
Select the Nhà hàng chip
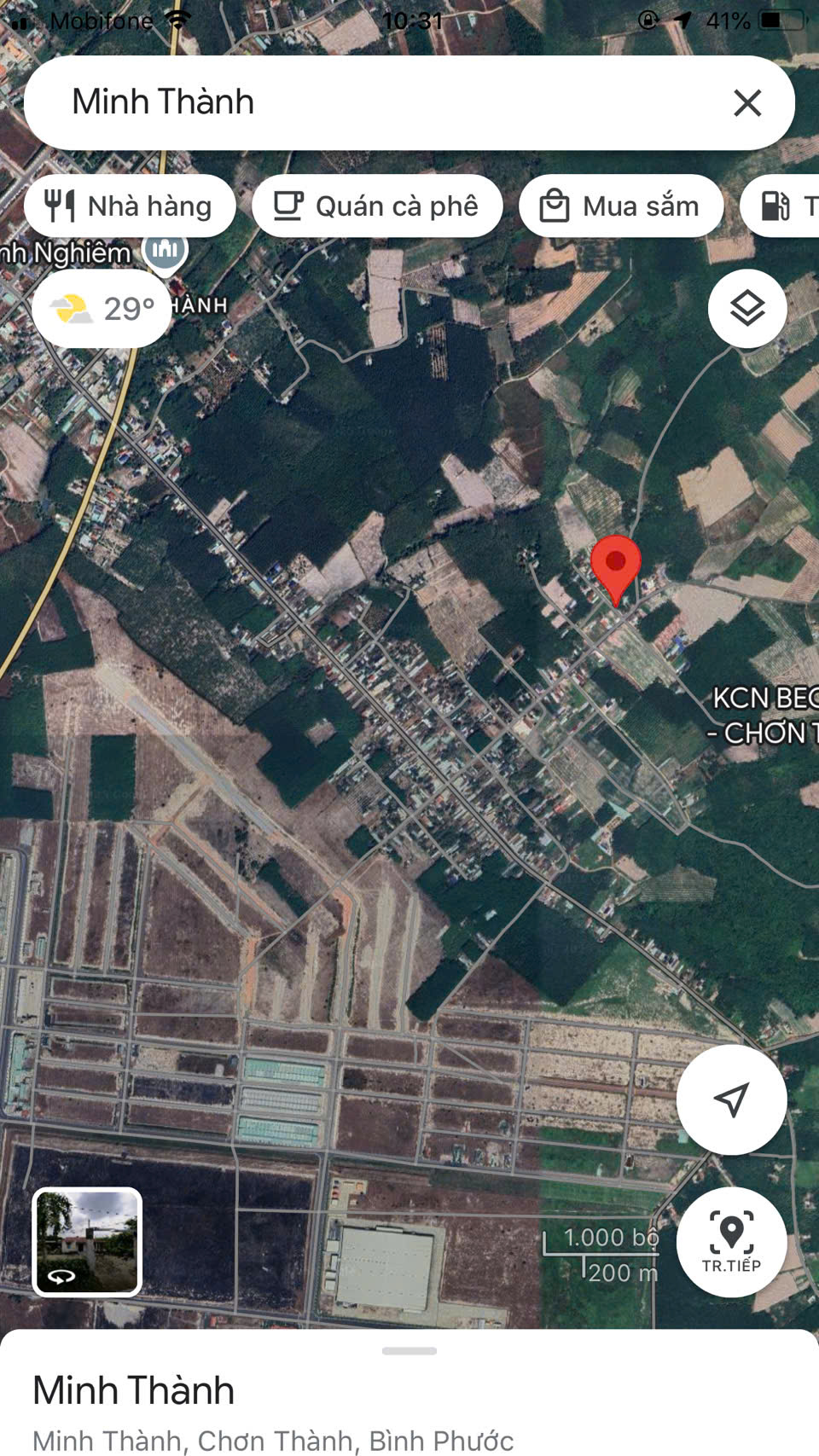130,206
